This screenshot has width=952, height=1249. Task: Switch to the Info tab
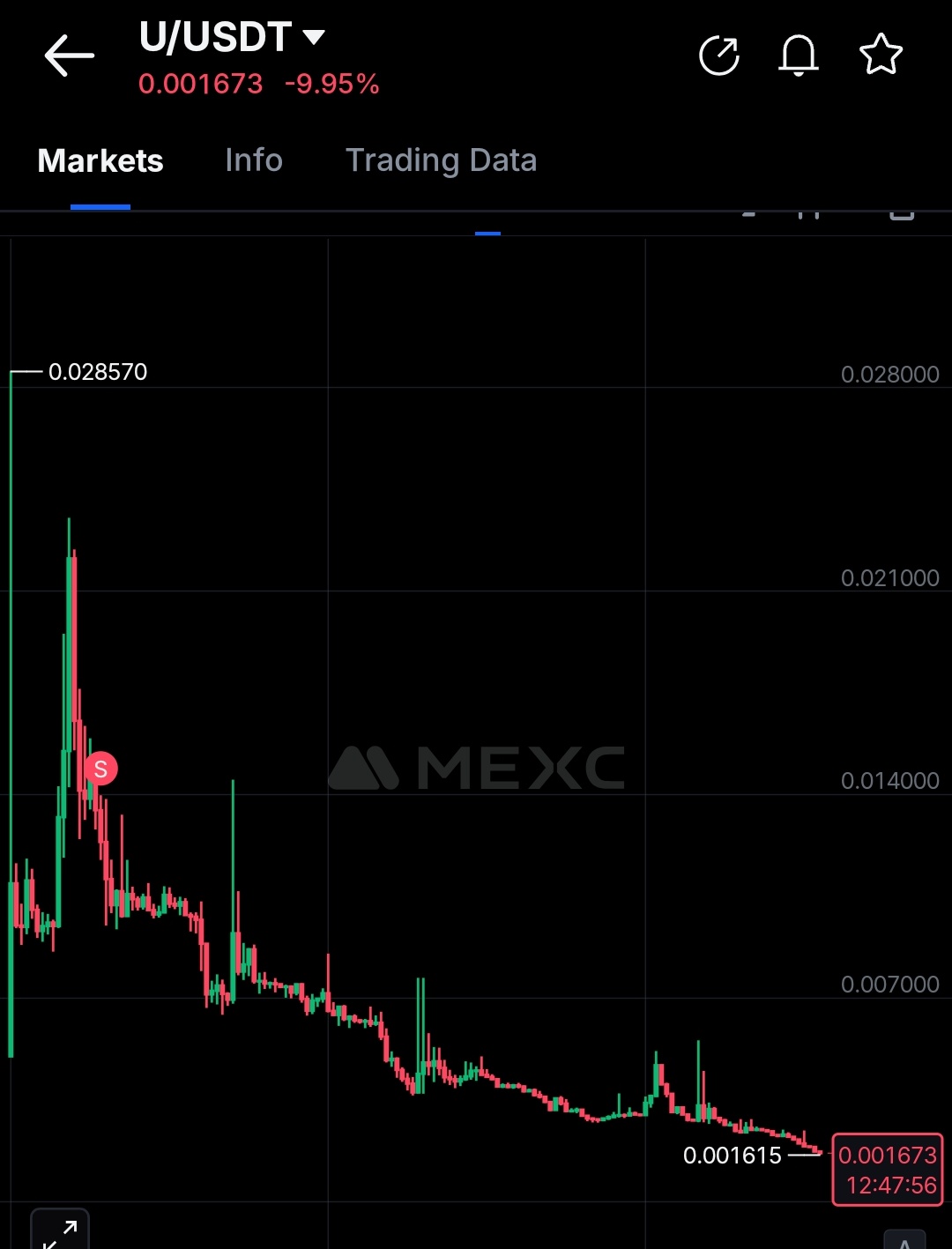pyautogui.click(x=254, y=160)
